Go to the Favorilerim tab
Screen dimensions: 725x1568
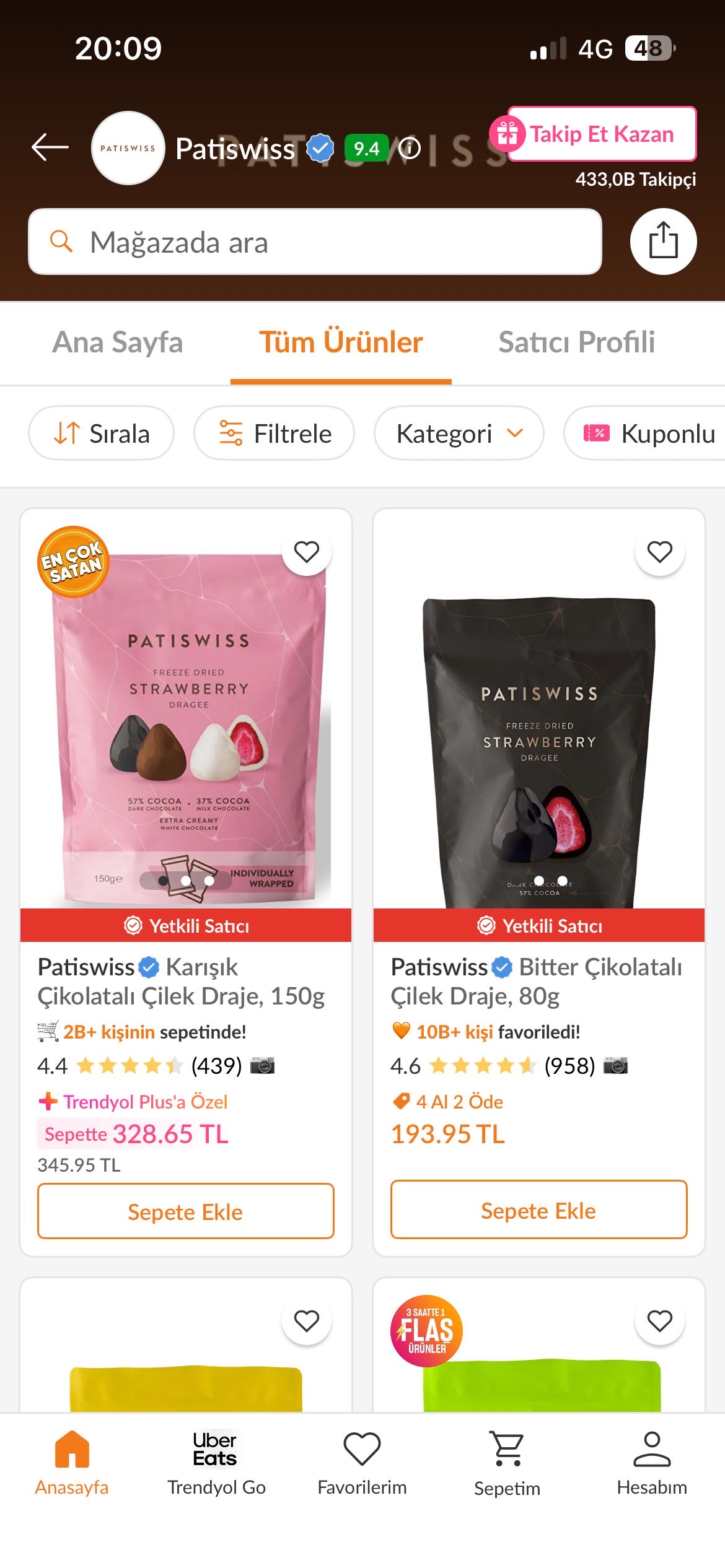pos(362,1463)
